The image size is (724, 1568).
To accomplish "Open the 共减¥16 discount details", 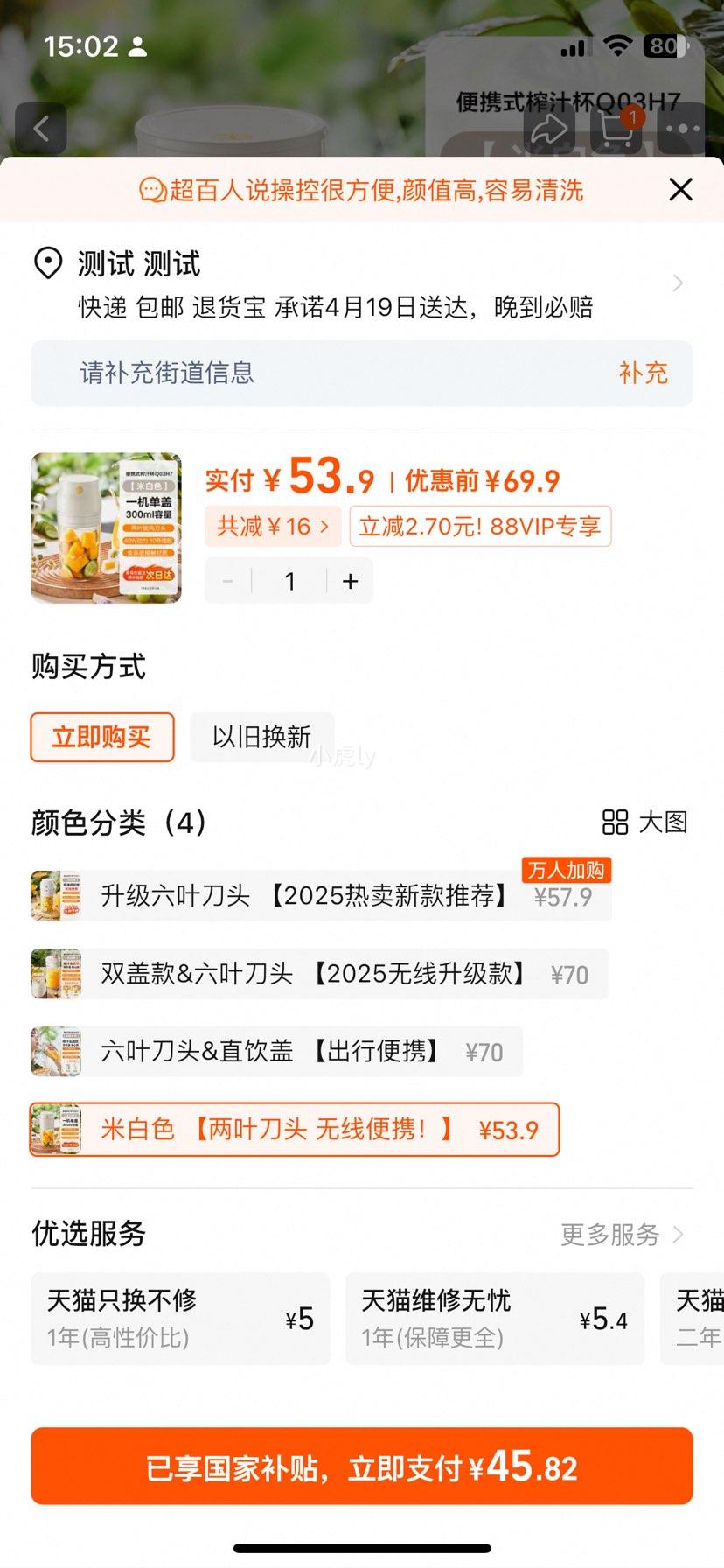I will click(272, 527).
